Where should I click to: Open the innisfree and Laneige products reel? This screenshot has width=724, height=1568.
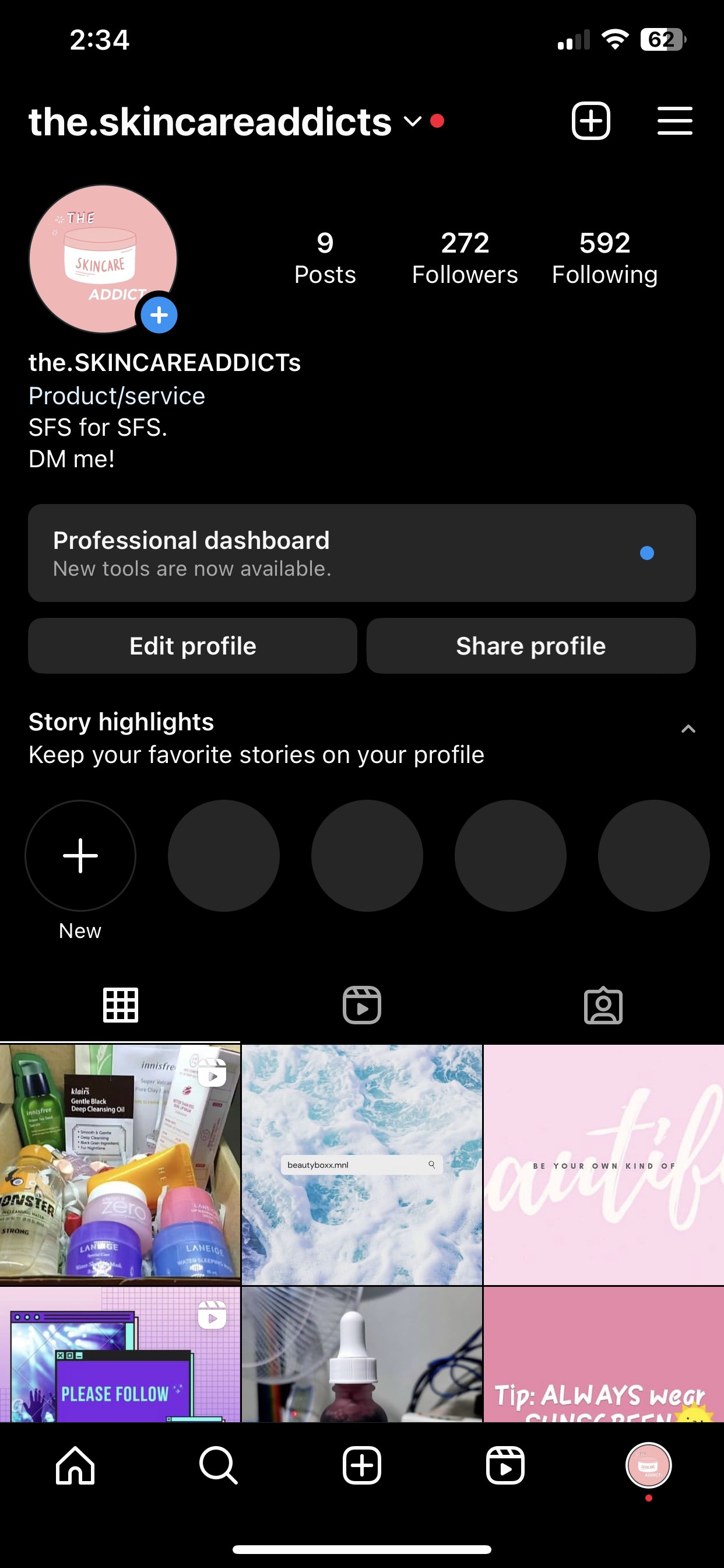pyautogui.click(x=120, y=1164)
